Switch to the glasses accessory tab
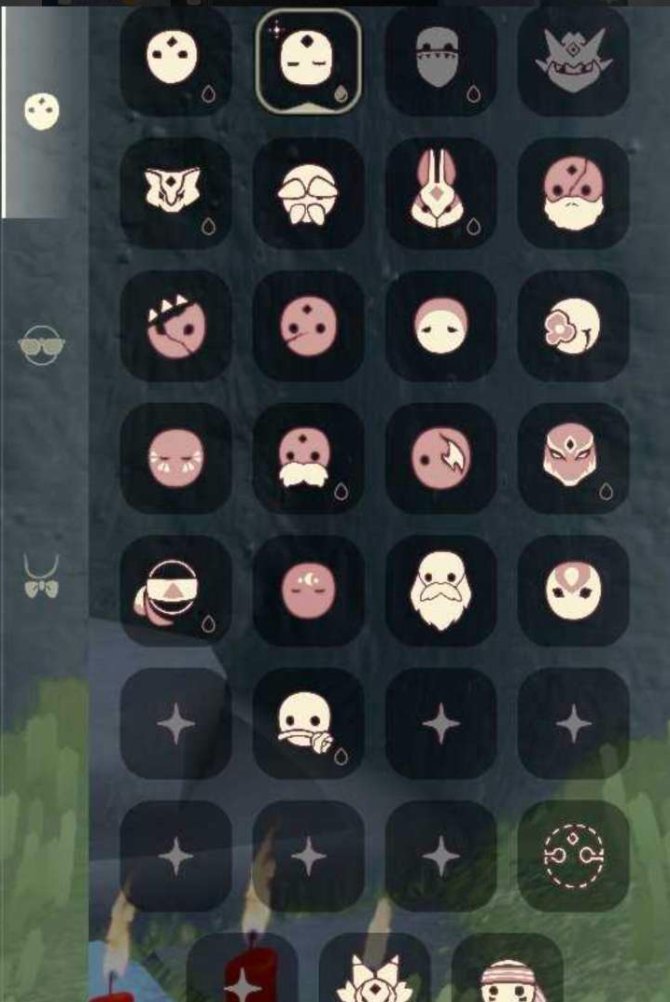This screenshot has width=670, height=1002. pos(41,346)
